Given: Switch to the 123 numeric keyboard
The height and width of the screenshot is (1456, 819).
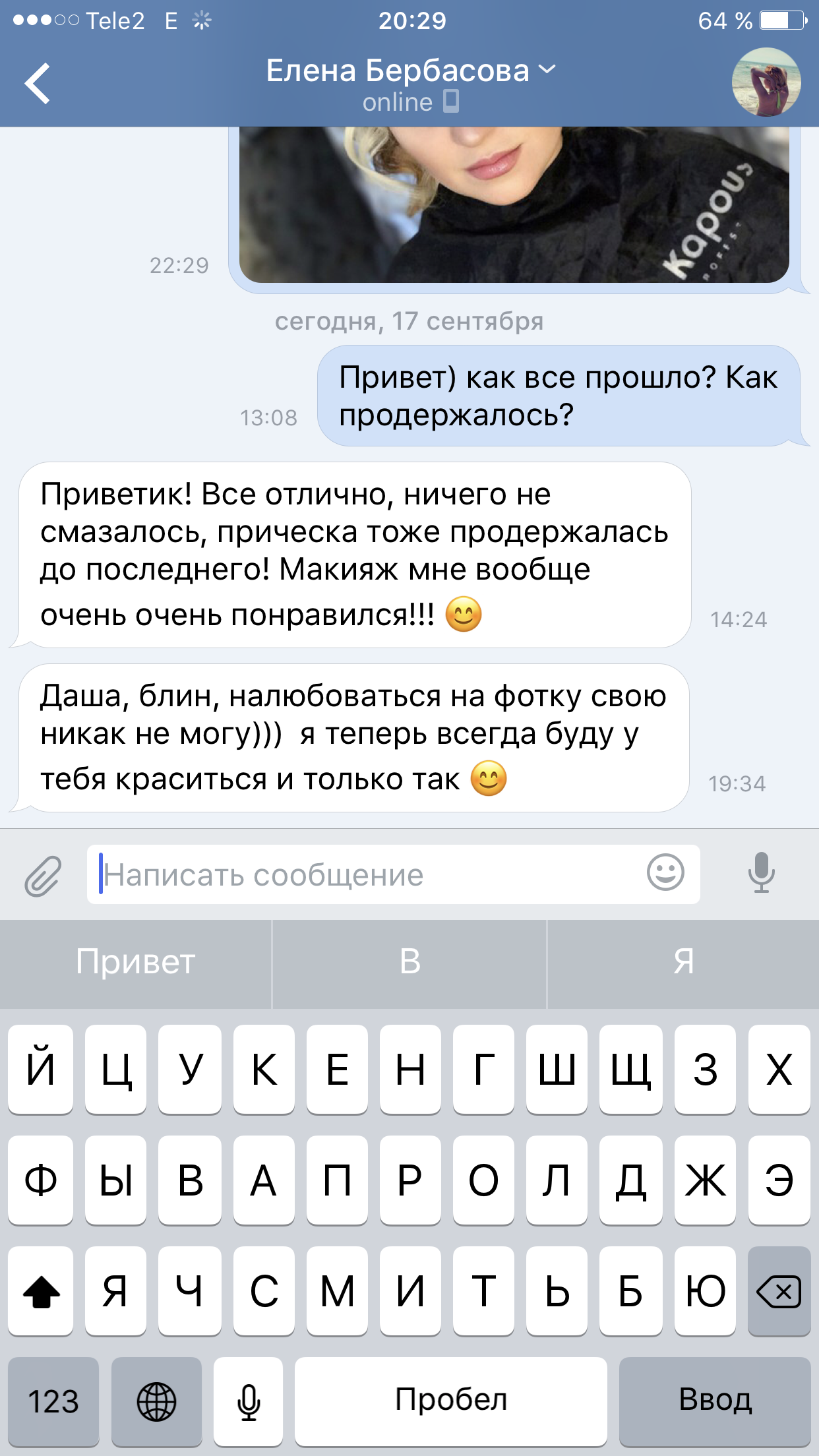Looking at the screenshot, I should pyautogui.click(x=53, y=1401).
